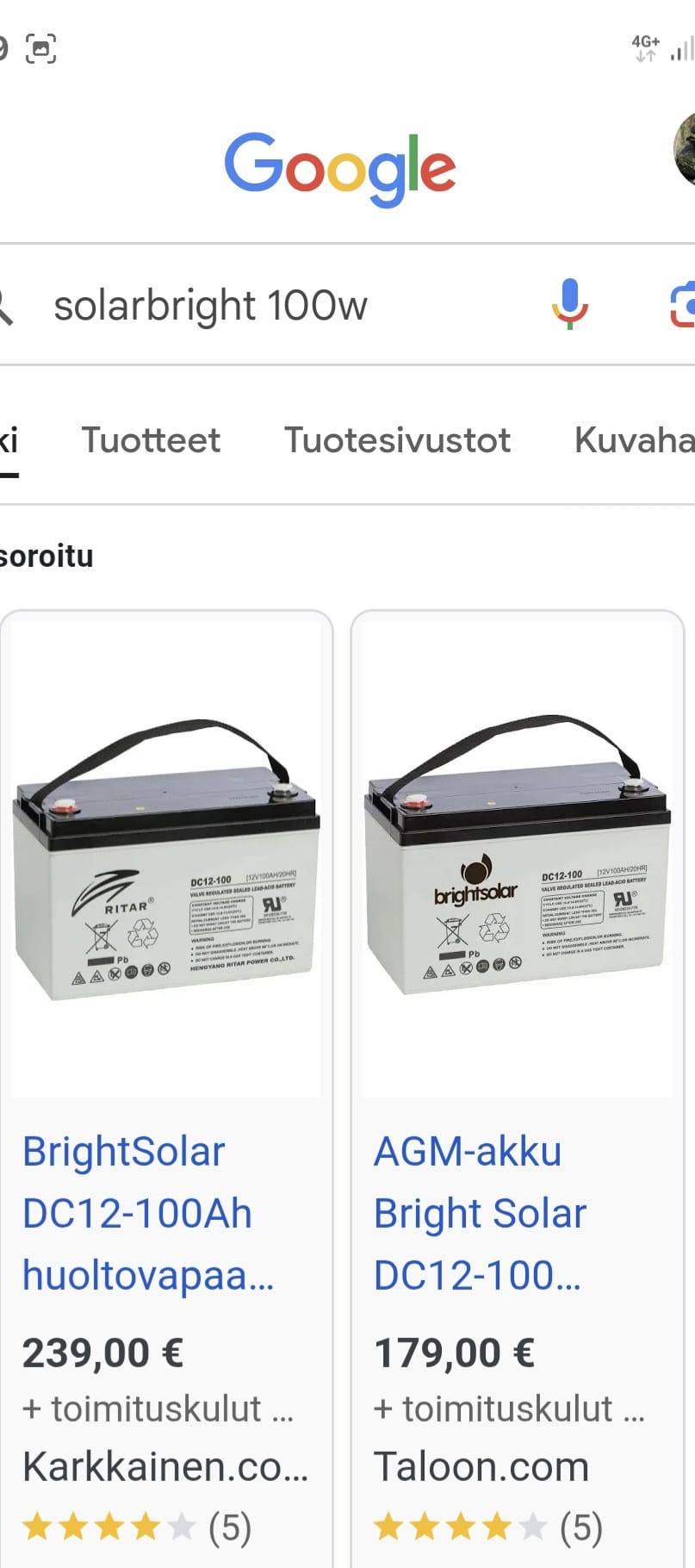Open the Tuotesivustot tab
Viewport: 695px width, 1568px height.
(397, 440)
